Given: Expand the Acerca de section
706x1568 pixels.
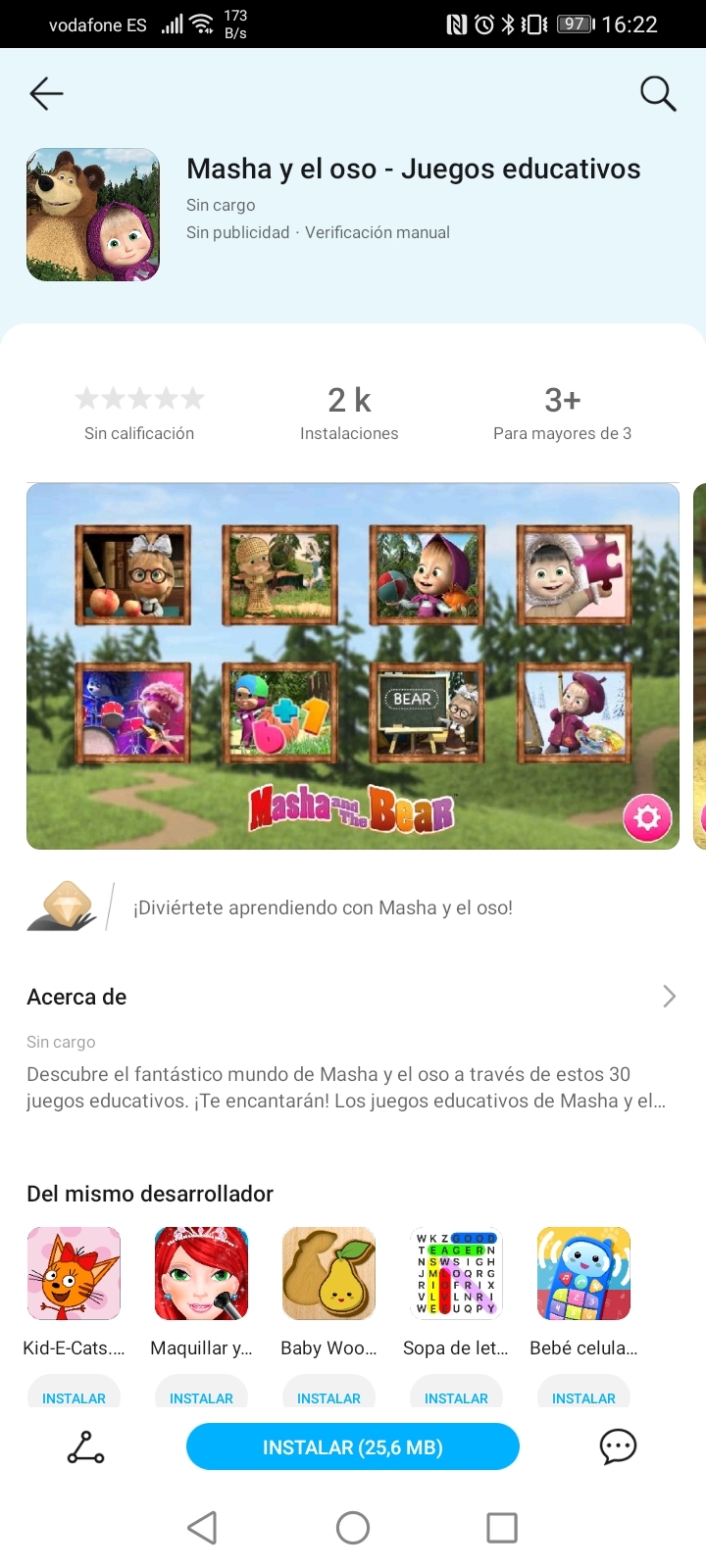Looking at the screenshot, I should (669, 997).
